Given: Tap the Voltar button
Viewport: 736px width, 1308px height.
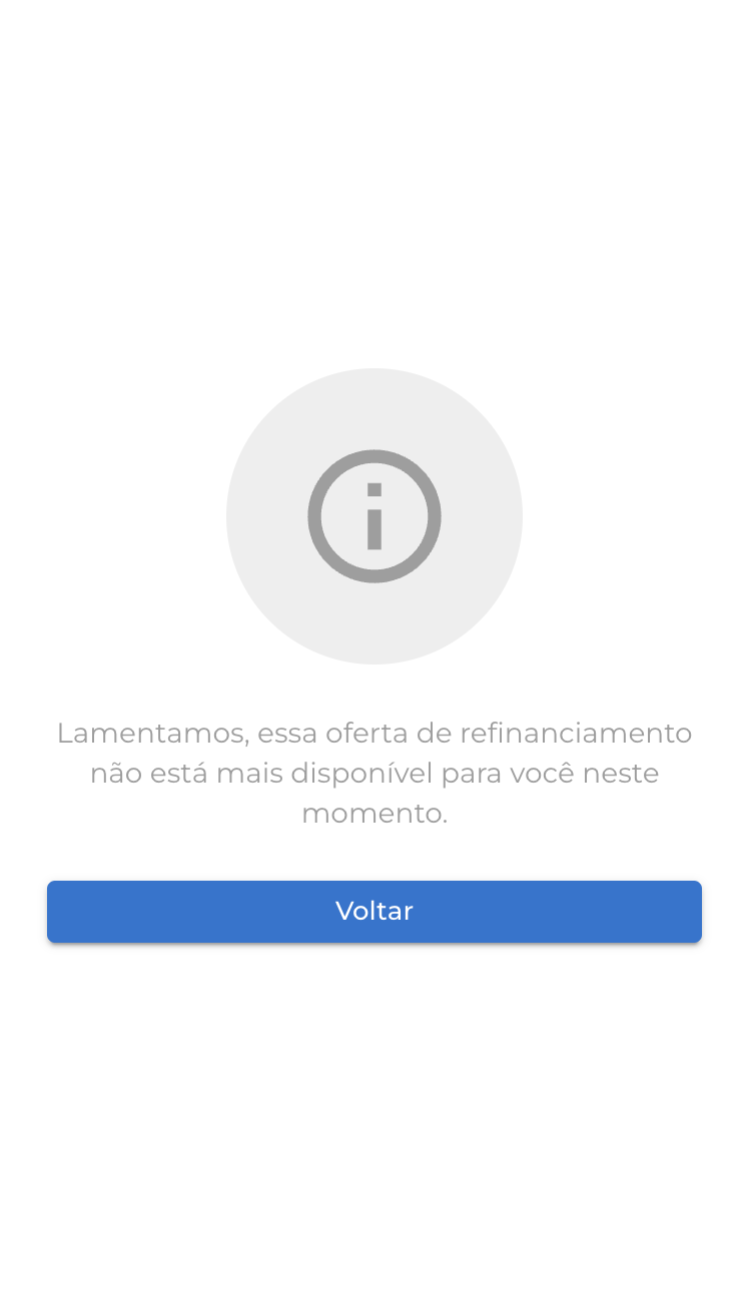Looking at the screenshot, I should click(374, 911).
